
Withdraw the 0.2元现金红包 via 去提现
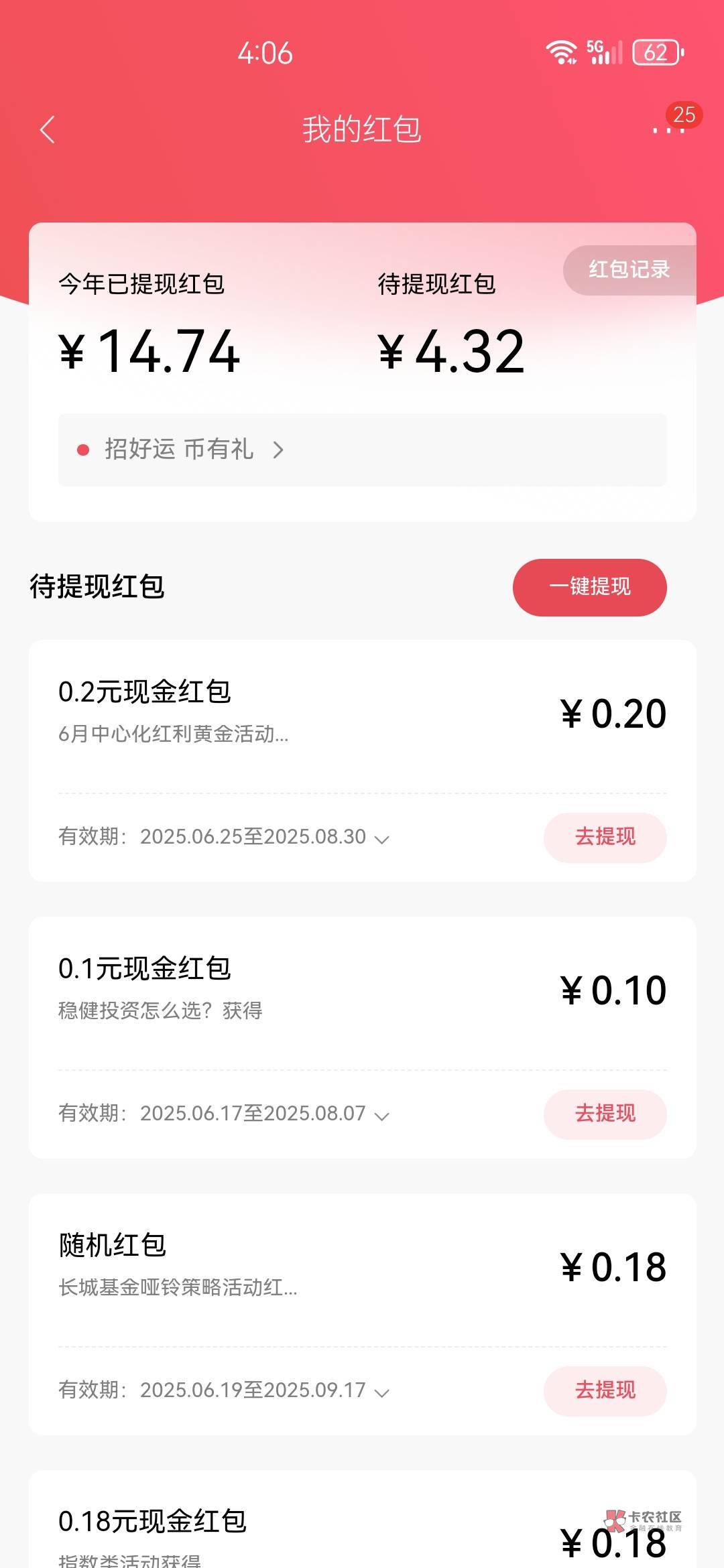605,837
